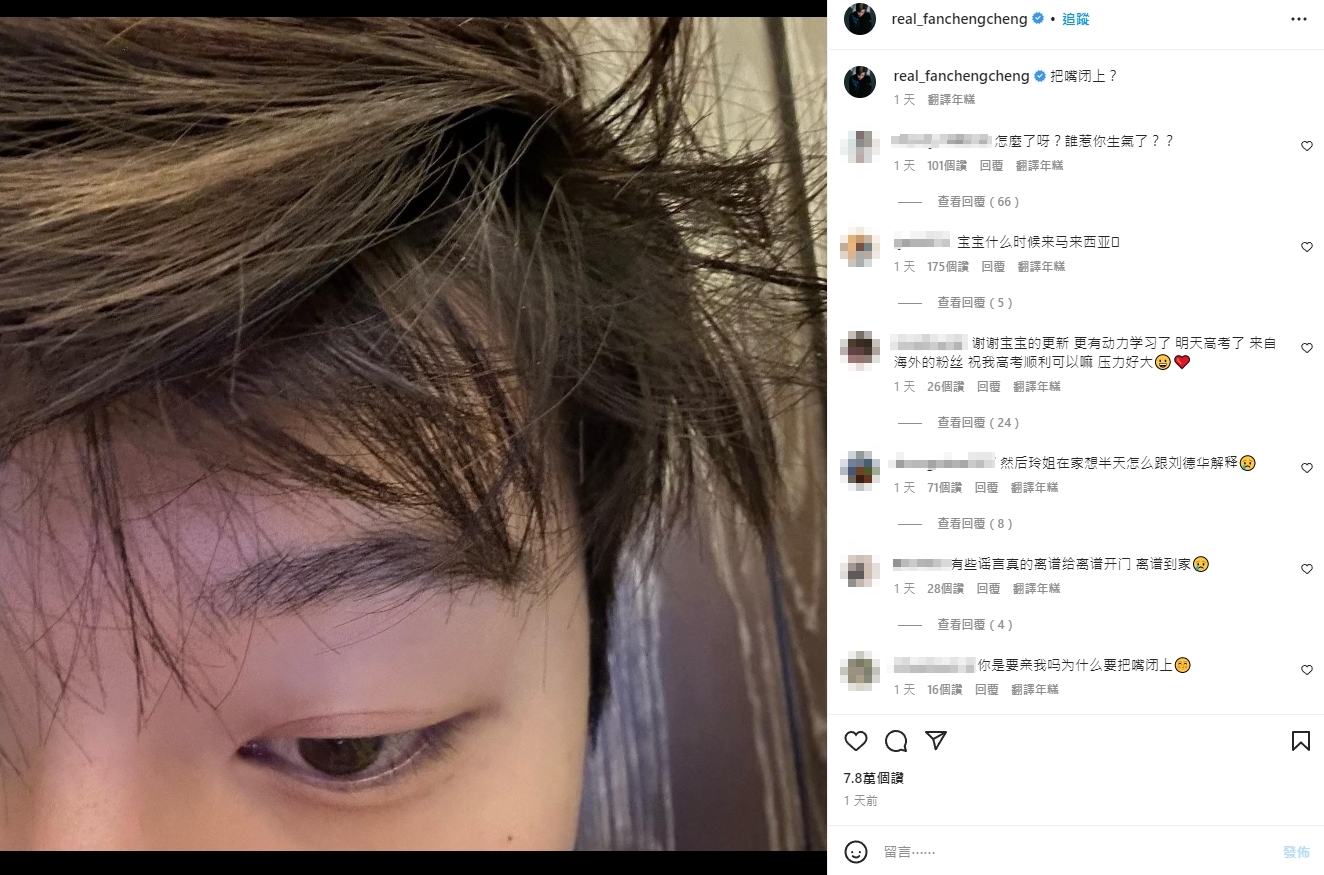The width and height of the screenshot is (1324, 875).
Task: Share the post via paper plane icon
Action: click(936, 741)
